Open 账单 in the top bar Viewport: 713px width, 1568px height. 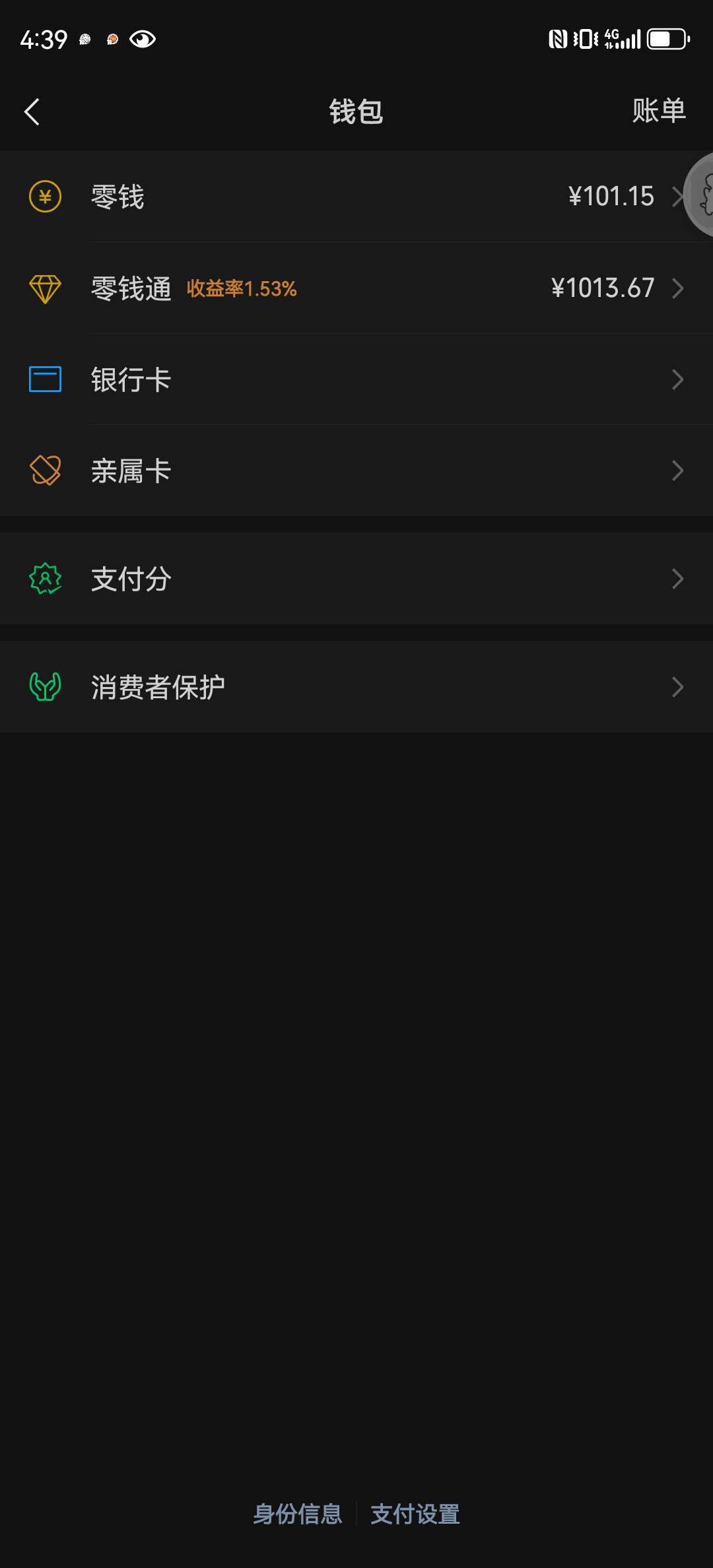pos(659,111)
